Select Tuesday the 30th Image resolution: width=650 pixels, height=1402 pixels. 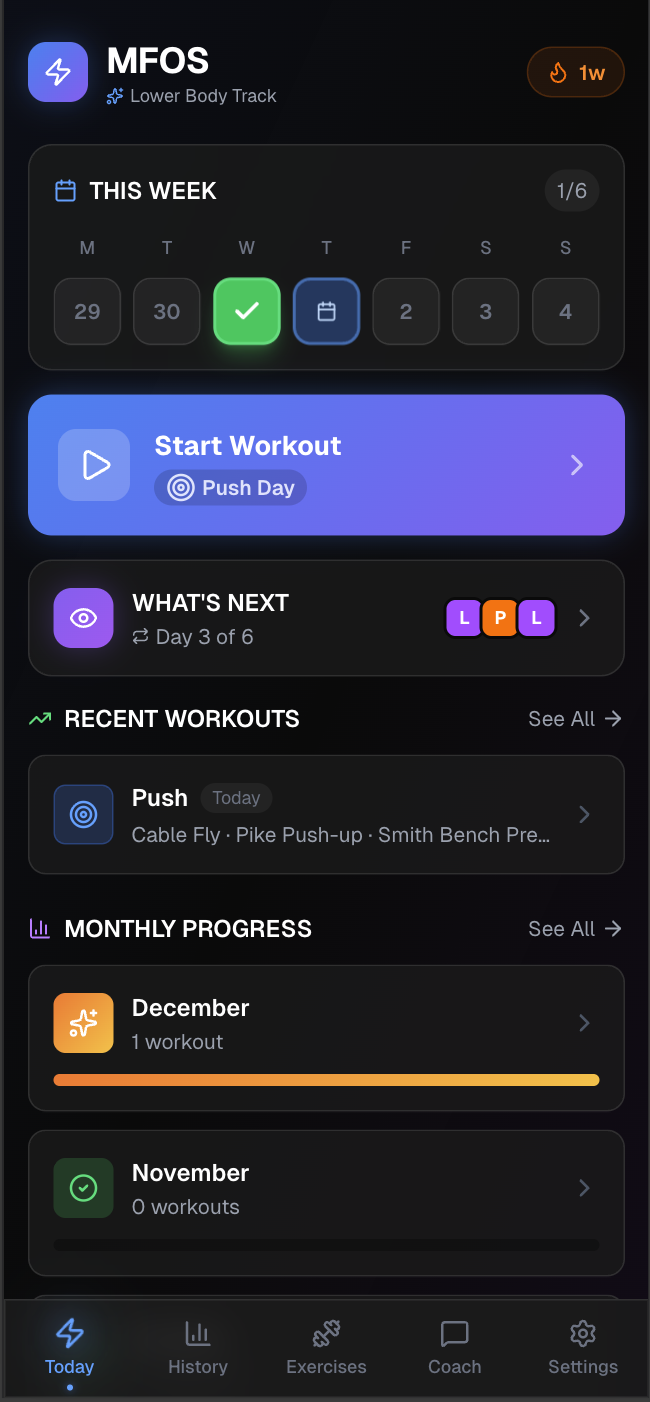[167, 312]
